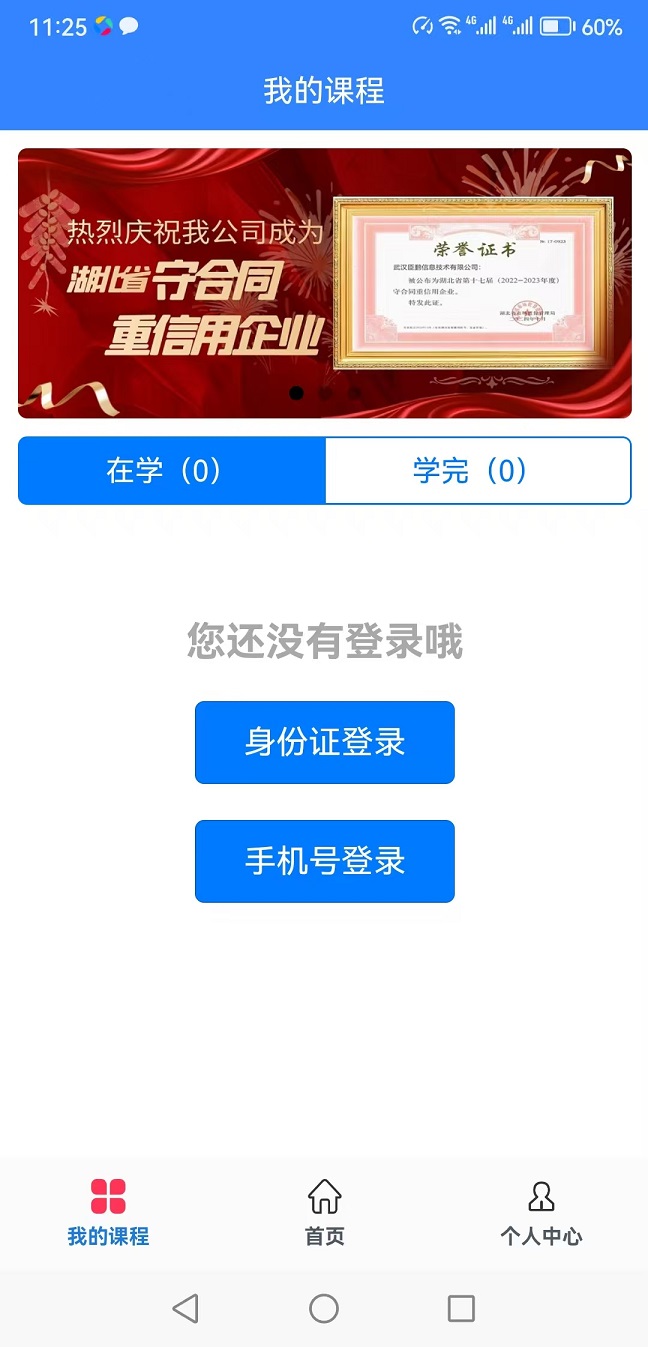Tap 我的课程 bottom navigation item
Screen dimensions: 648x1347
[x=108, y=1212]
